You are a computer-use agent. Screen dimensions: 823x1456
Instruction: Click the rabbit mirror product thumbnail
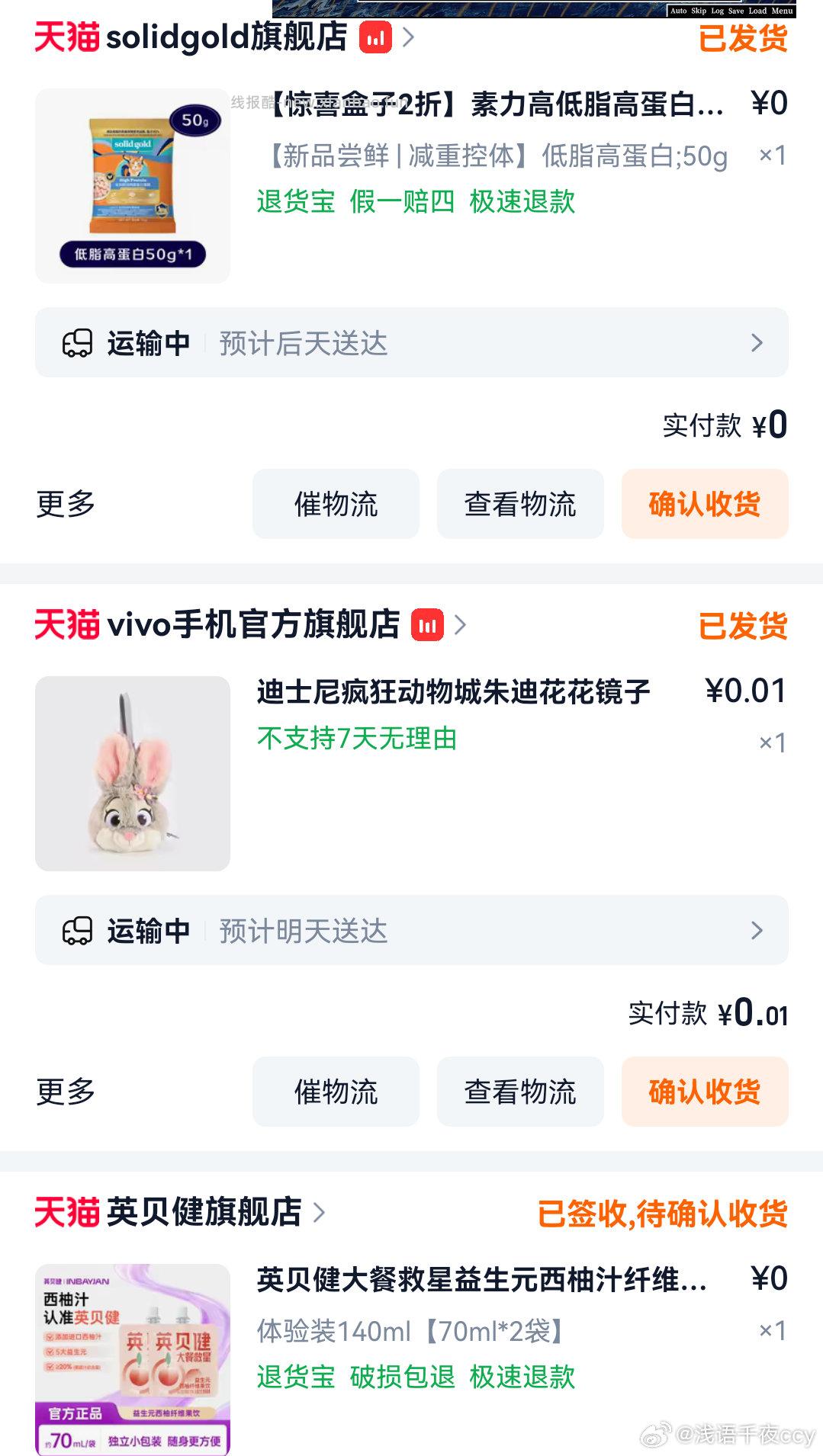pyautogui.click(x=132, y=773)
